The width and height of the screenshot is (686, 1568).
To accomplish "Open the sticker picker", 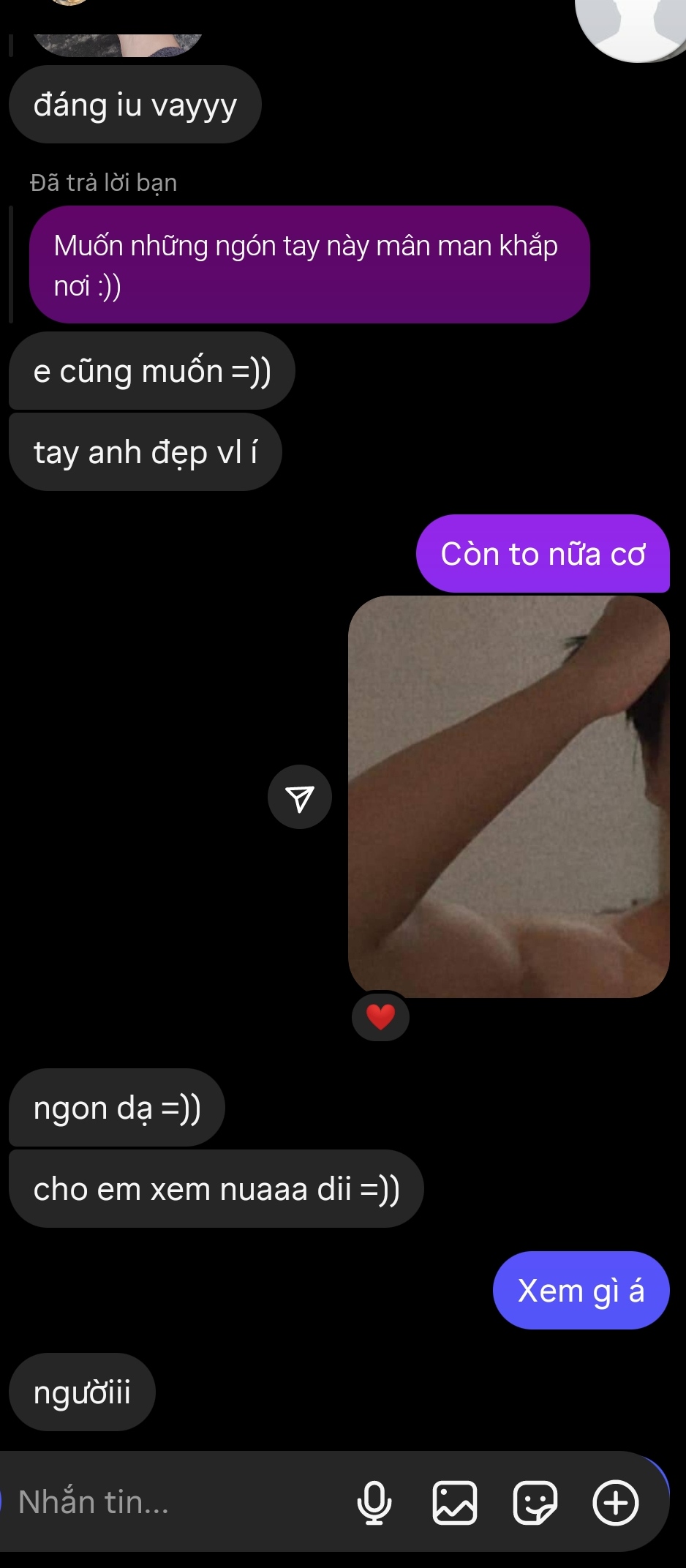I will (x=535, y=1502).
